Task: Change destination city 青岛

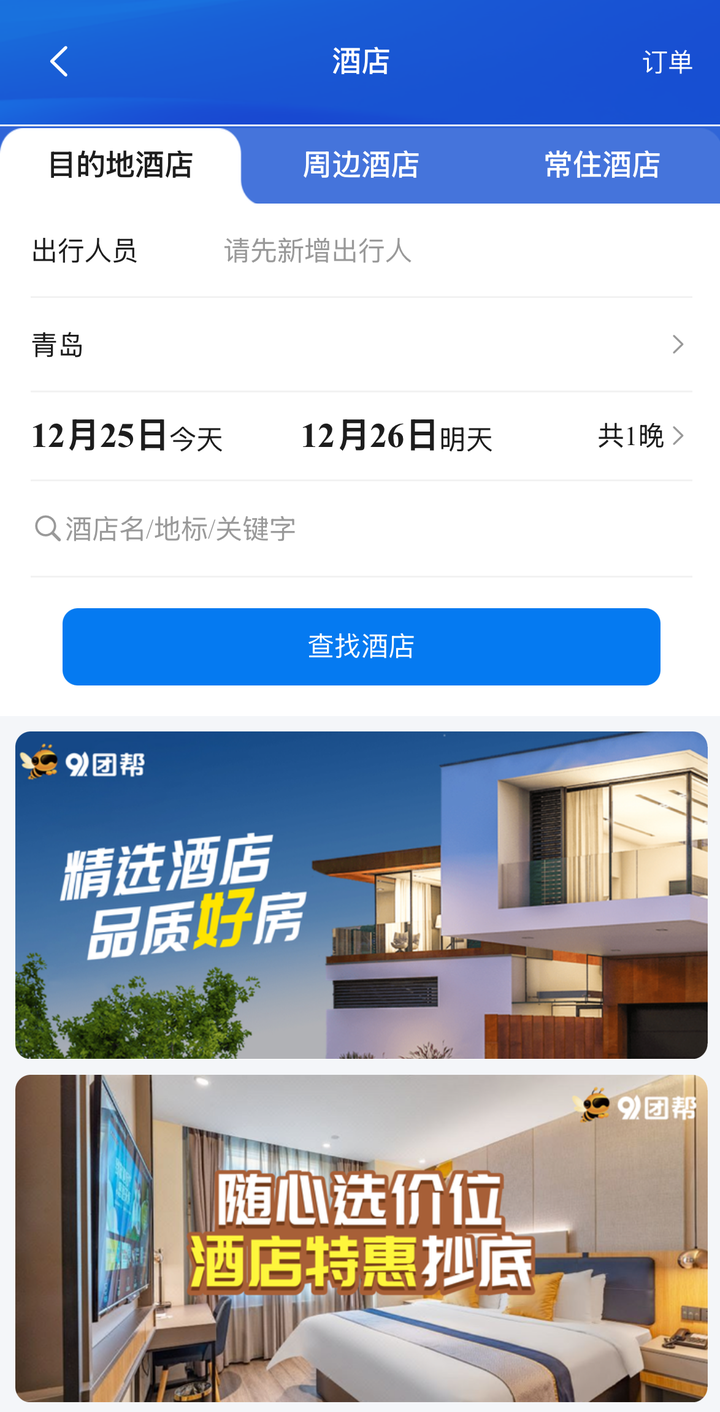Action: (360, 345)
